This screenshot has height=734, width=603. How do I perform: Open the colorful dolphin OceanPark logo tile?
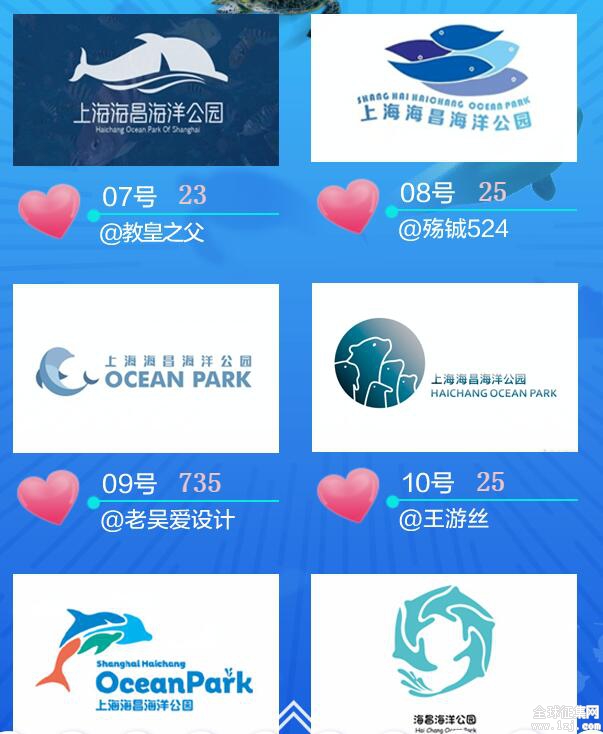[146, 650]
